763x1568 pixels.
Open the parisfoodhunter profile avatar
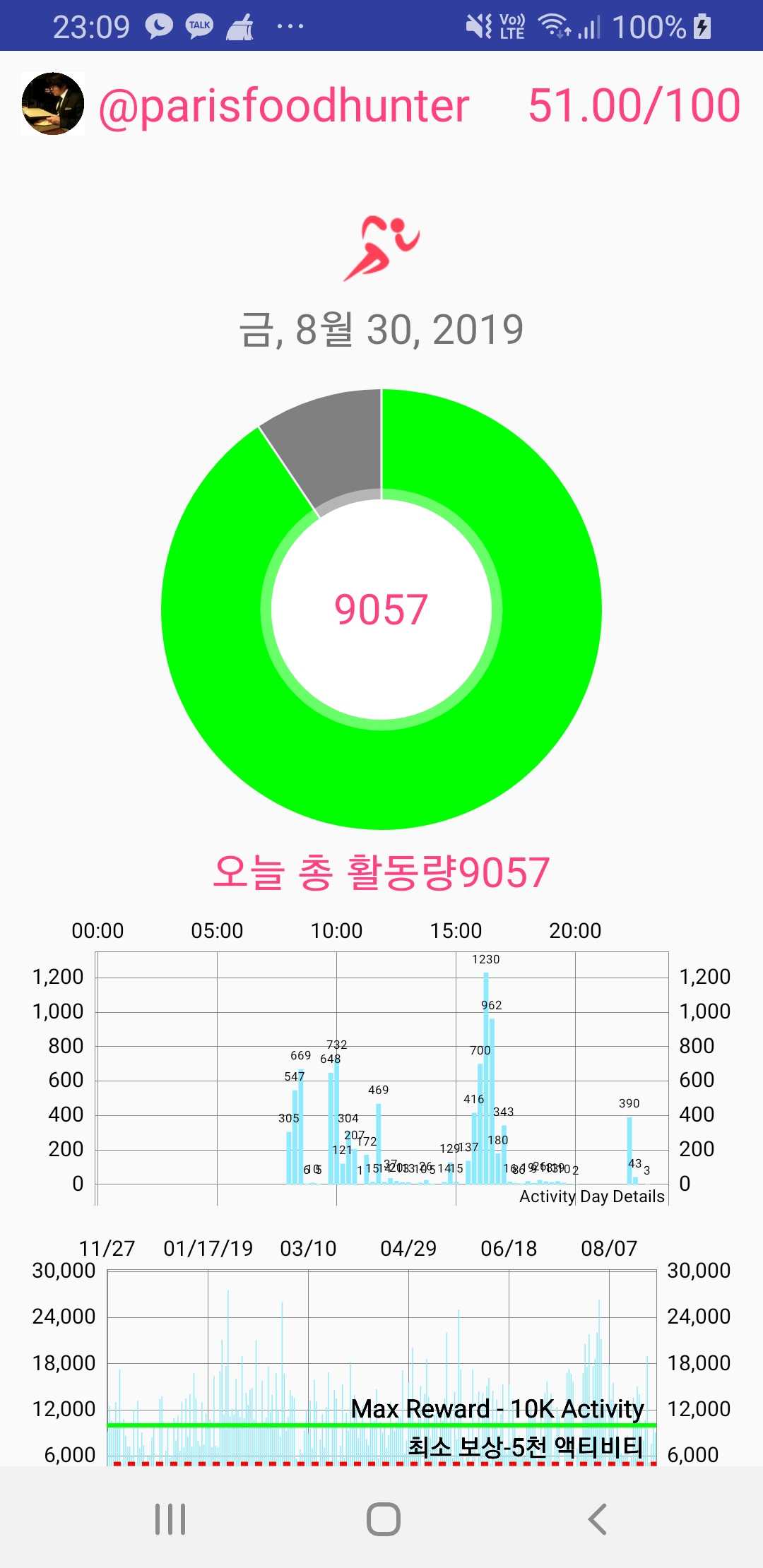[53, 104]
